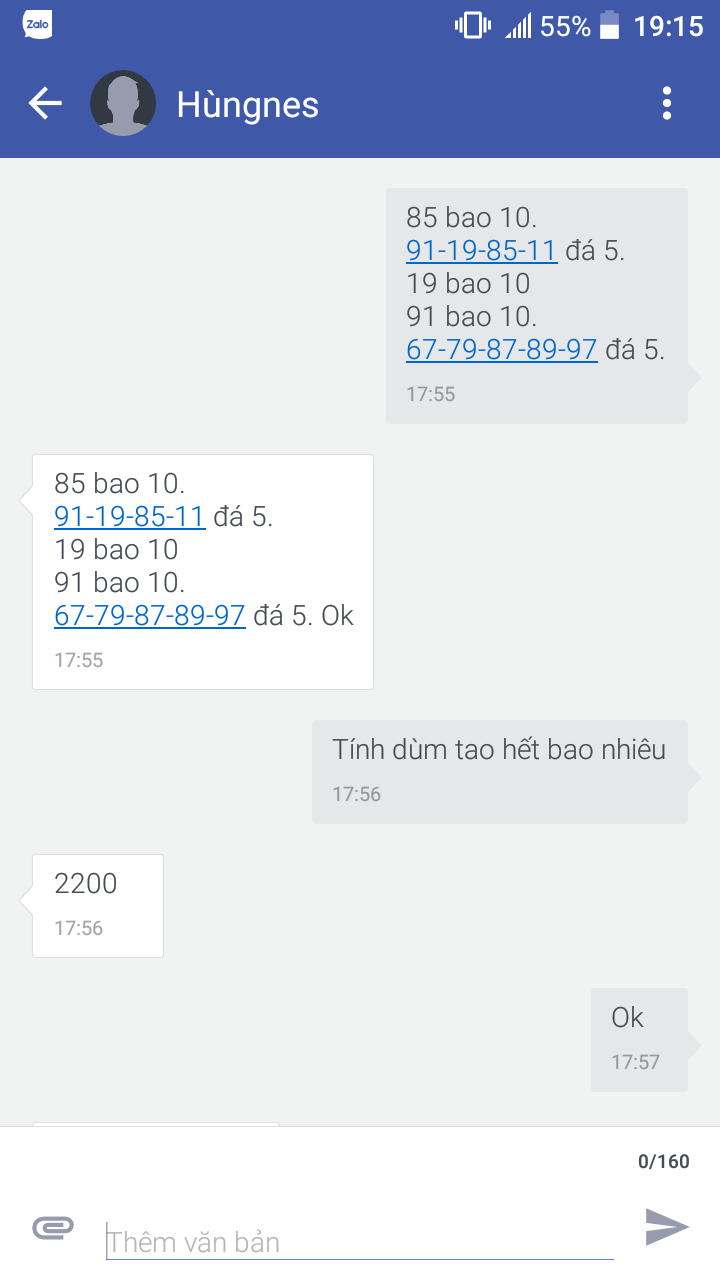The height and width of the screenshot is (1280, 720).
Task: Open 67-79-87-89-97 link in received message
Action: pos(150,615)
